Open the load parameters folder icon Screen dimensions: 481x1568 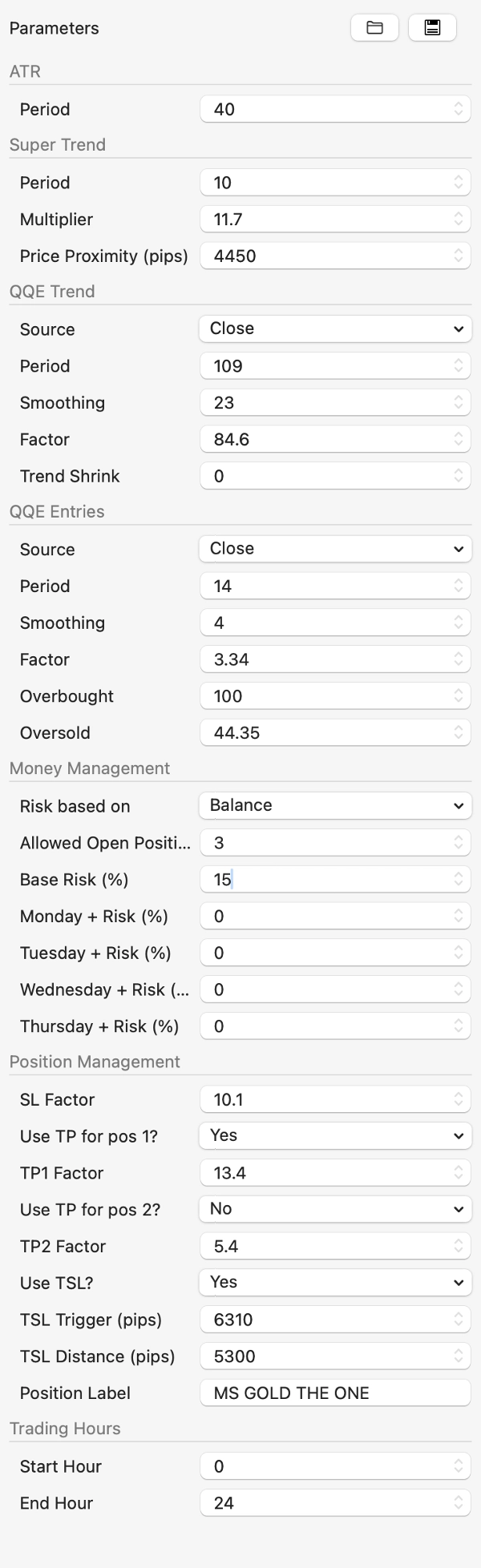374,28
